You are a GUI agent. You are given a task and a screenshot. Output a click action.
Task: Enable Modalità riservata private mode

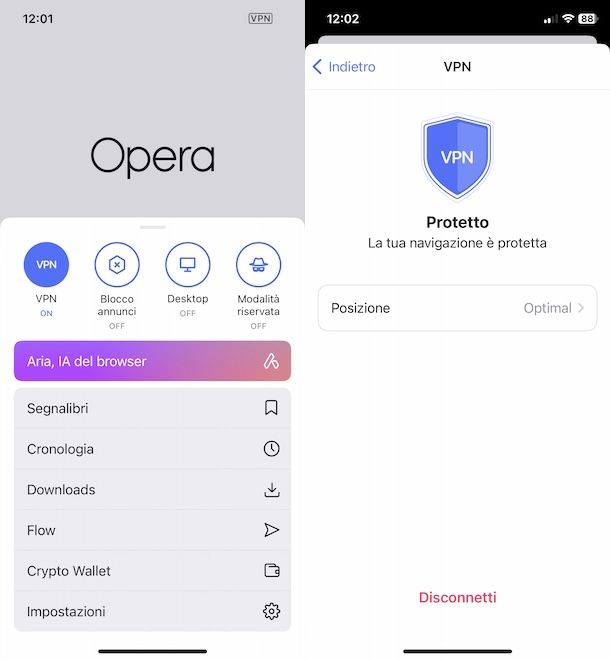click(x=258, y=265)
